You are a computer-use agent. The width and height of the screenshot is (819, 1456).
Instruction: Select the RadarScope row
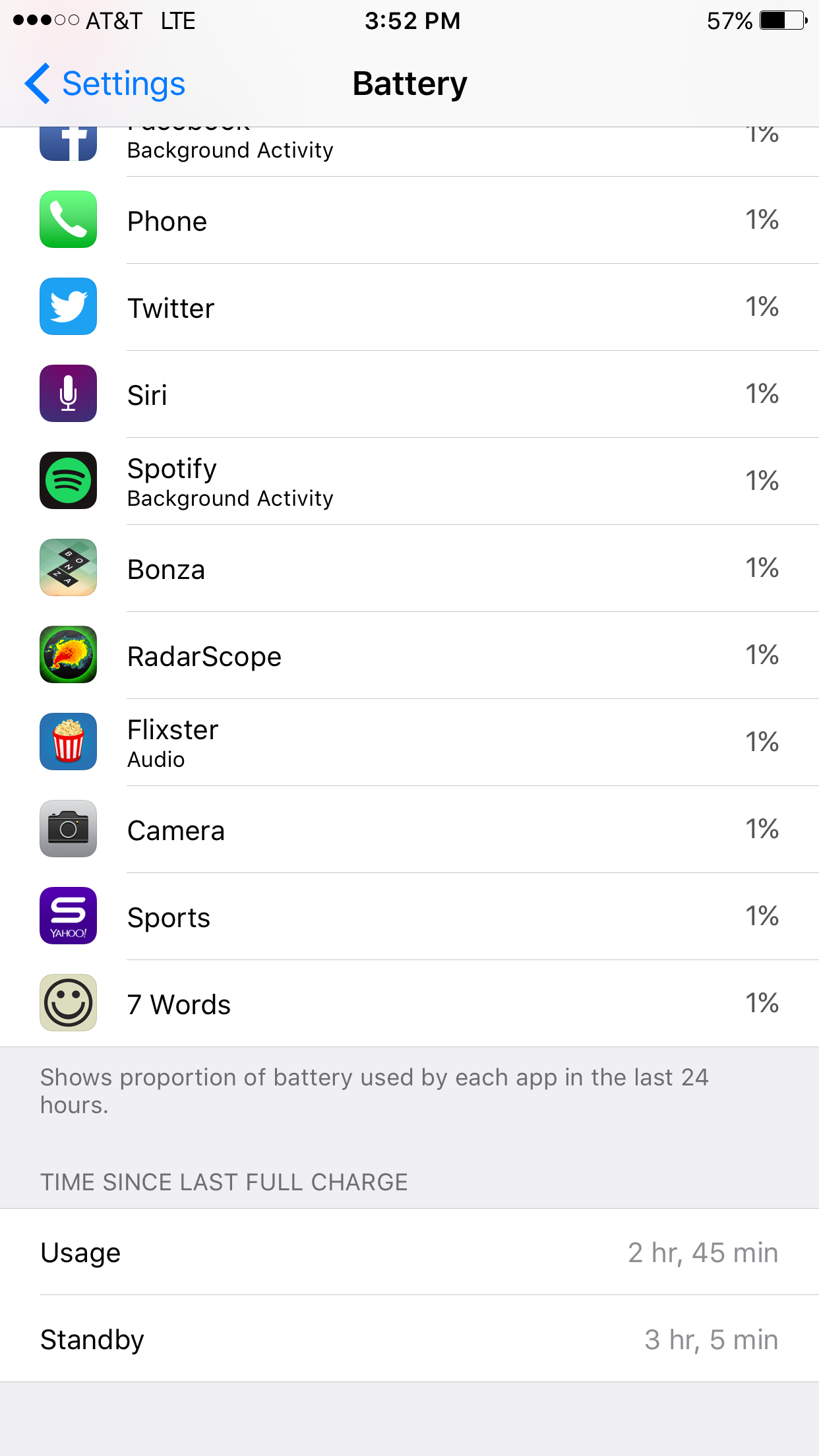pos(409,655)
